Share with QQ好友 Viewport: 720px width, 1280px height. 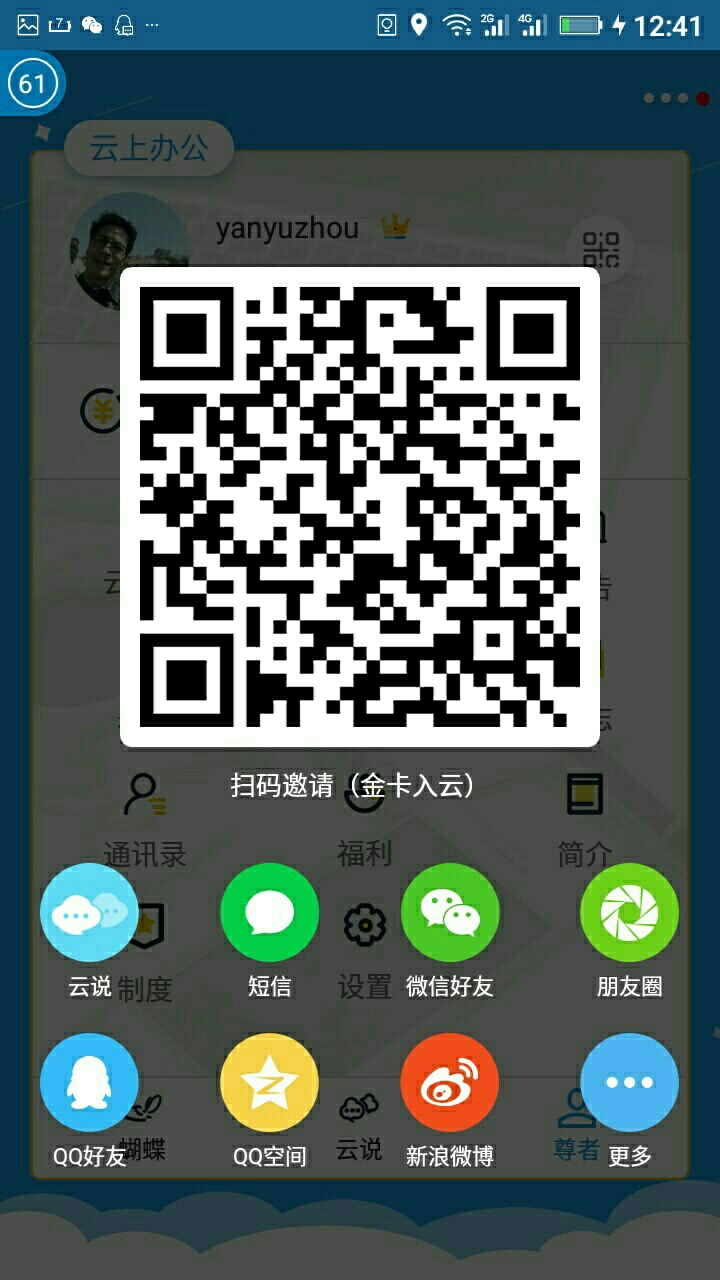89,1083
